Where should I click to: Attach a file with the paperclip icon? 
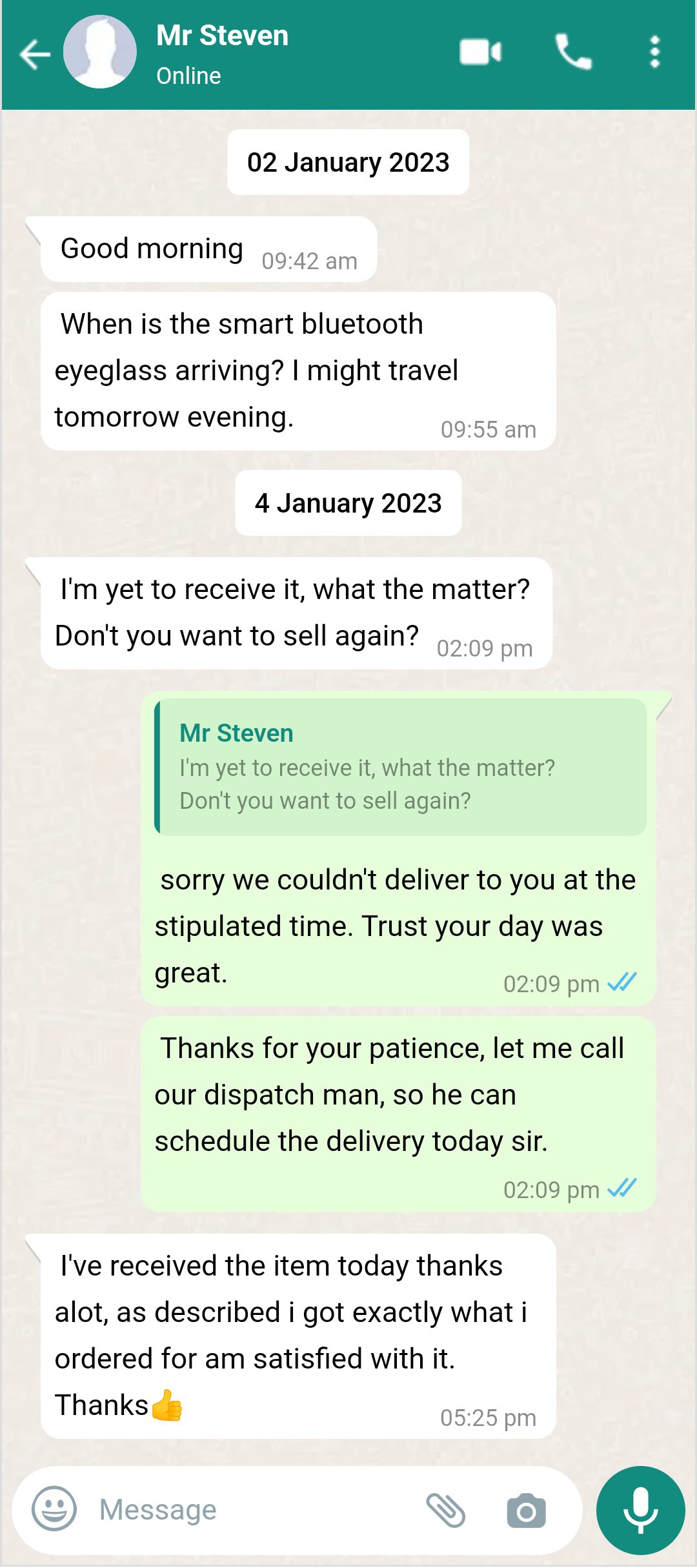pos(445,1510)
